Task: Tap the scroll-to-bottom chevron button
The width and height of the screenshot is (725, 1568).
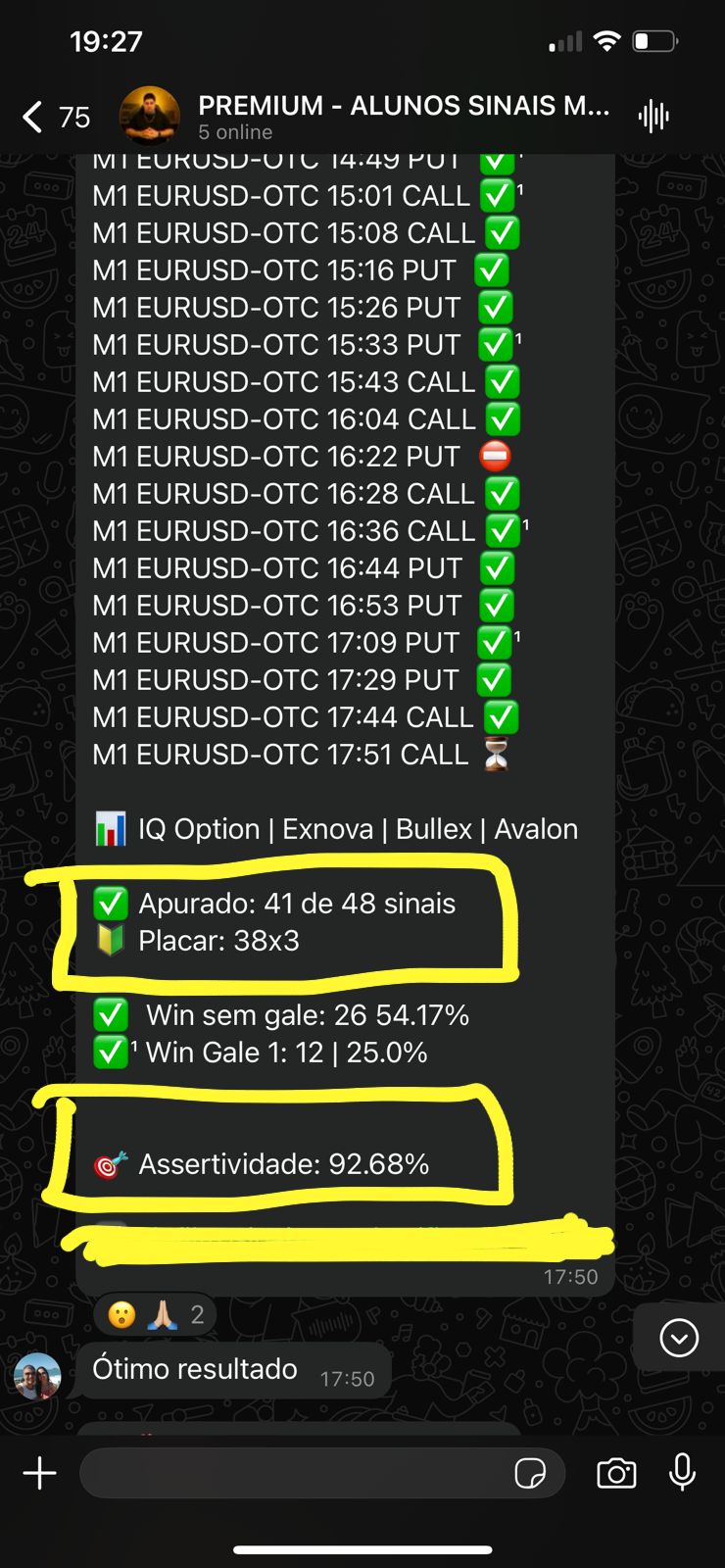Action: tap(677, 1338)
